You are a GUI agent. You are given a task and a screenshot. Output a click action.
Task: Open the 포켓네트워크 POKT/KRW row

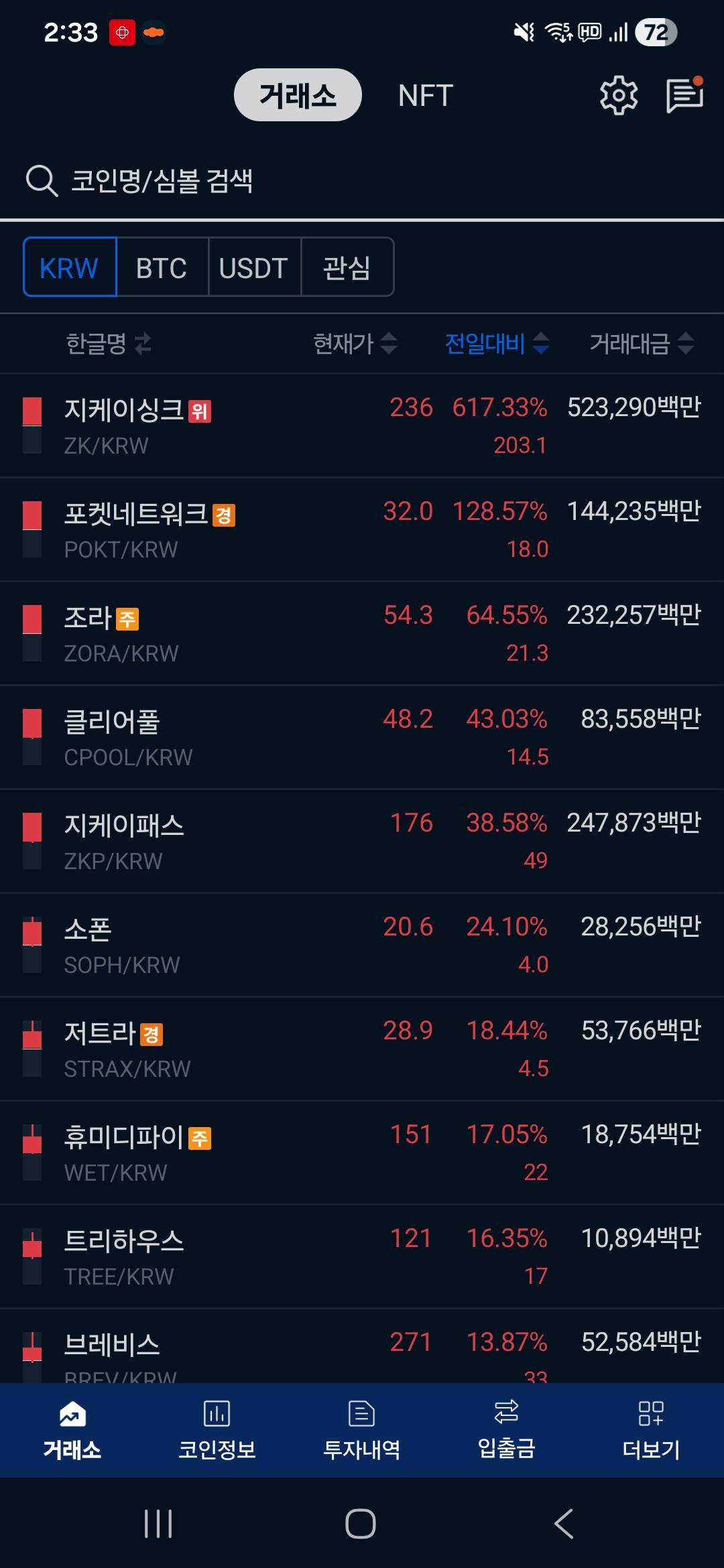click(x=362, y=529)
